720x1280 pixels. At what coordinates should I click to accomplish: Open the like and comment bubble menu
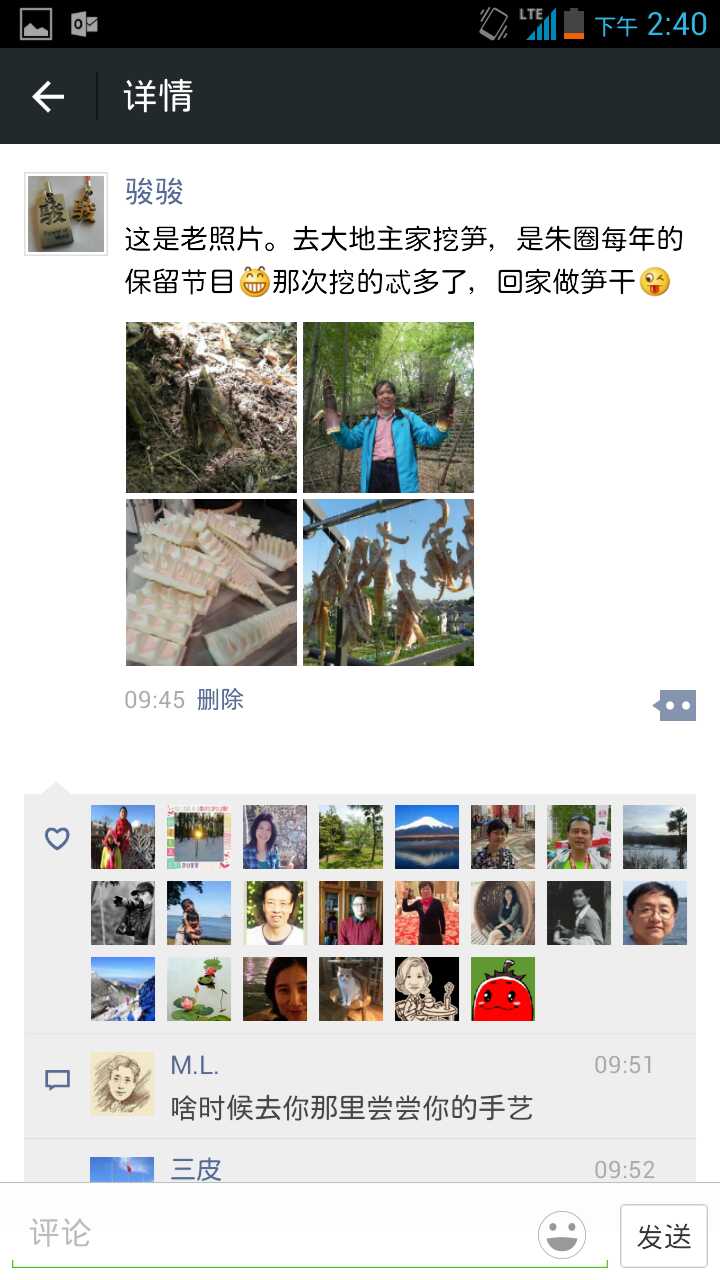tap(675, 705)
